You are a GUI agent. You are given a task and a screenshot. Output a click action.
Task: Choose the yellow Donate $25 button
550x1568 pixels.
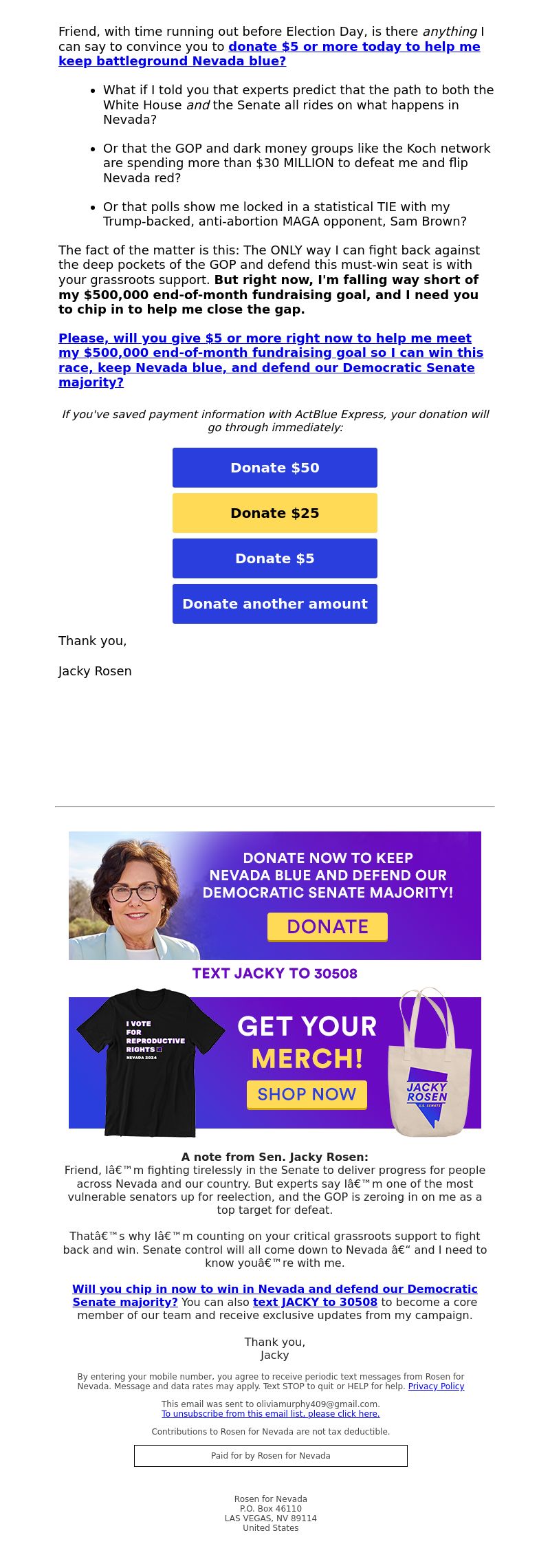pyautogui.click(x=275, y=513)
